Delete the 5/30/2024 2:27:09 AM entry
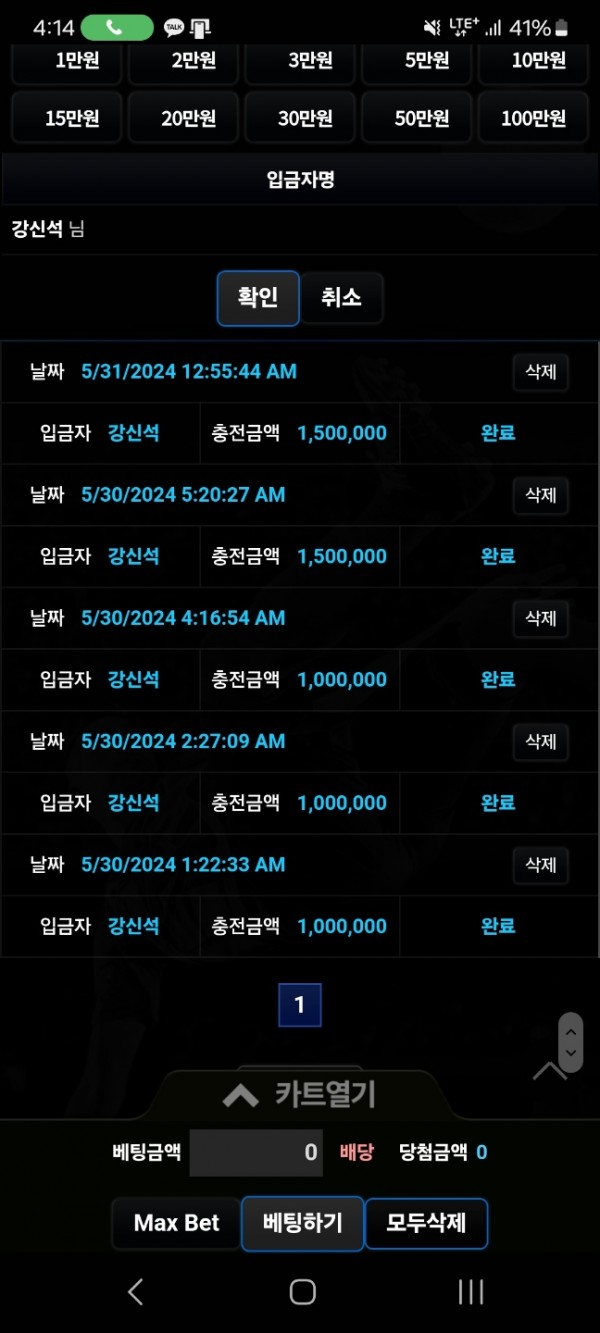 coord(541,741)
